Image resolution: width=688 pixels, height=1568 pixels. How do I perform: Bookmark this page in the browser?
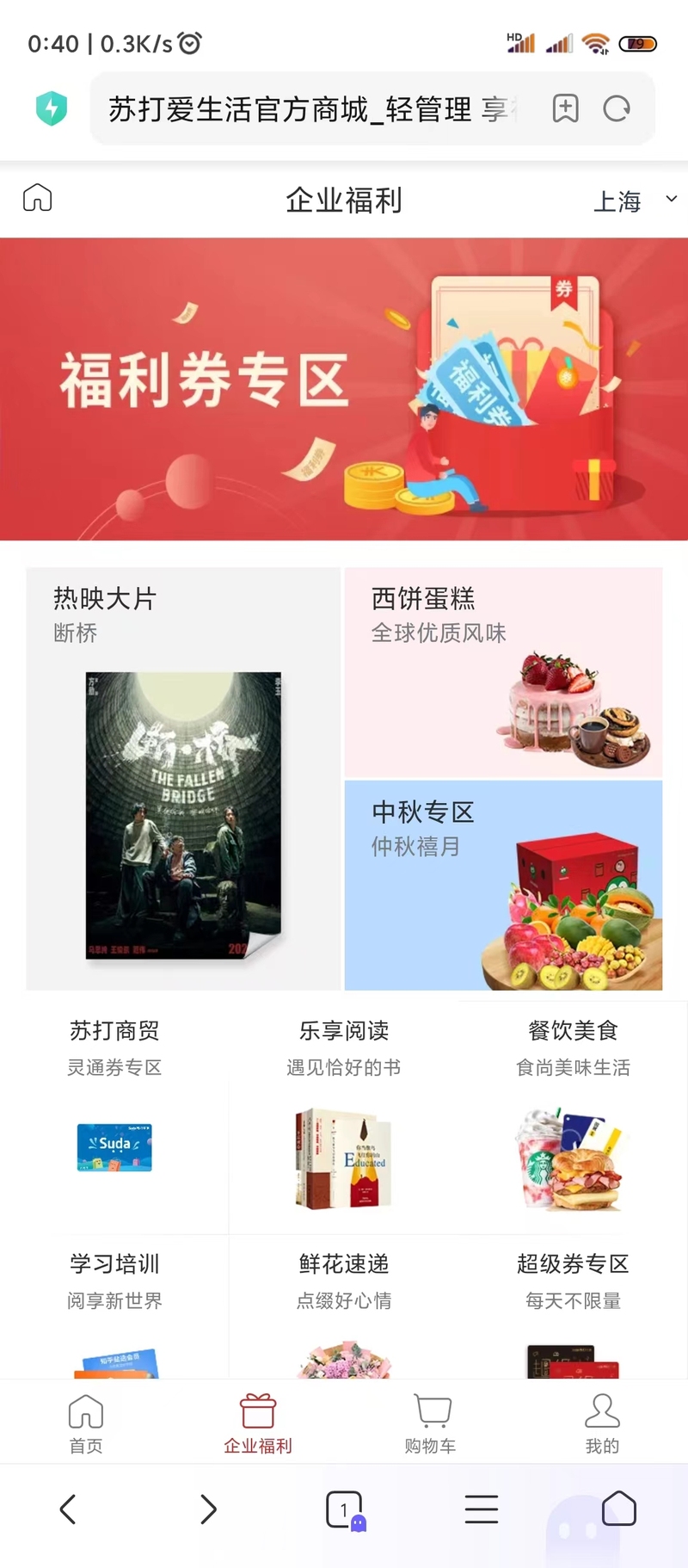(565, 108)
